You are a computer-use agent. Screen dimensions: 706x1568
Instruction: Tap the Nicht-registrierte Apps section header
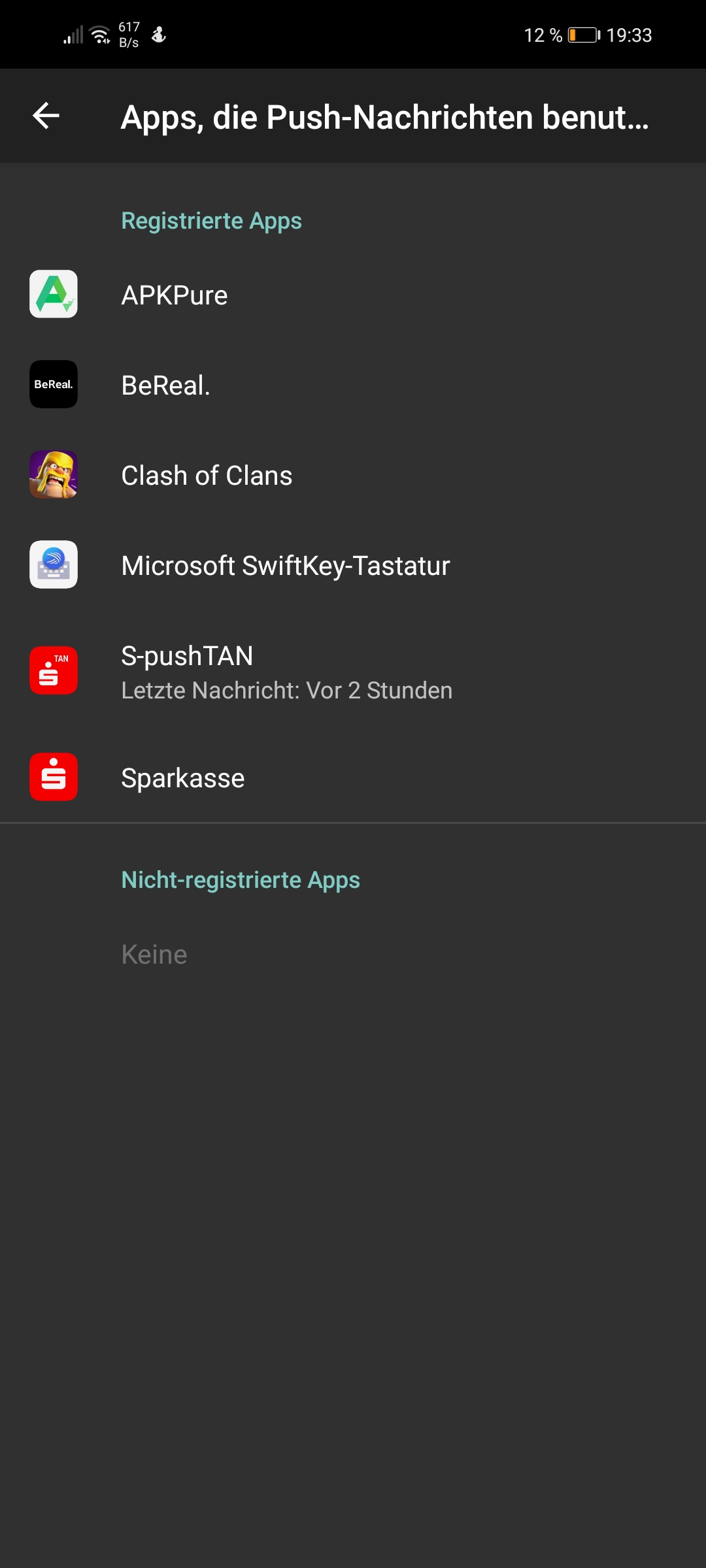coord(239,879)
